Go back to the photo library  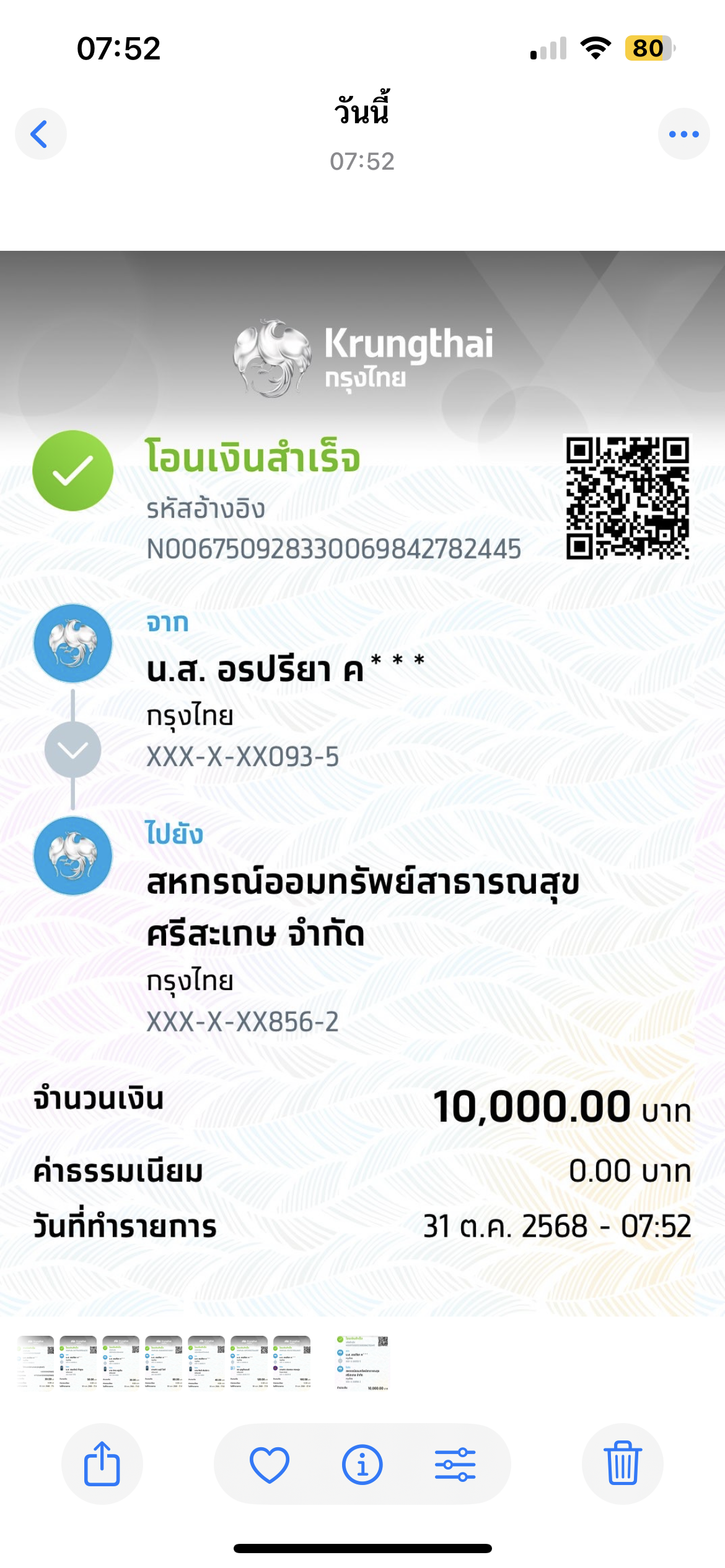pos(40,134)
